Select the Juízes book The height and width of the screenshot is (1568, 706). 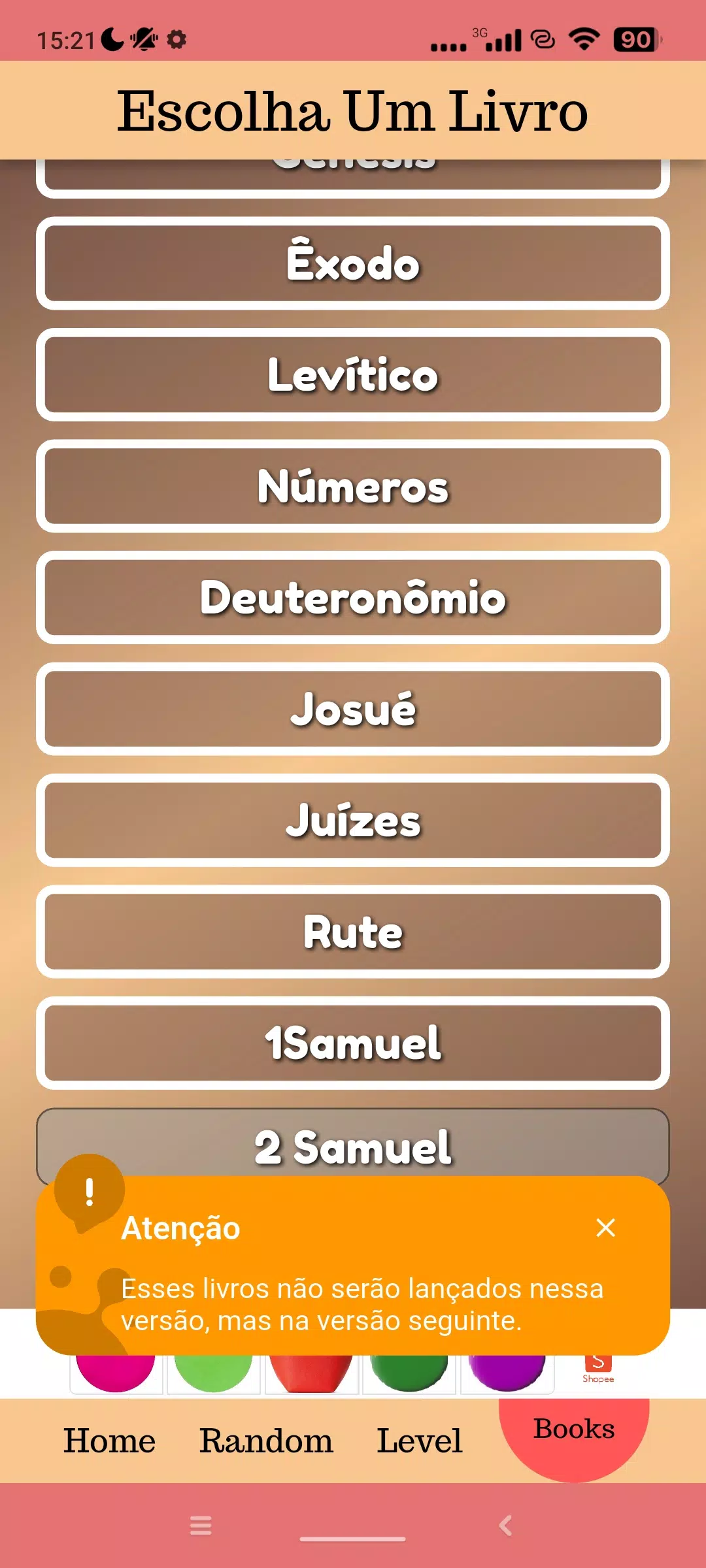pyautogui.click(x=353, y=821)
